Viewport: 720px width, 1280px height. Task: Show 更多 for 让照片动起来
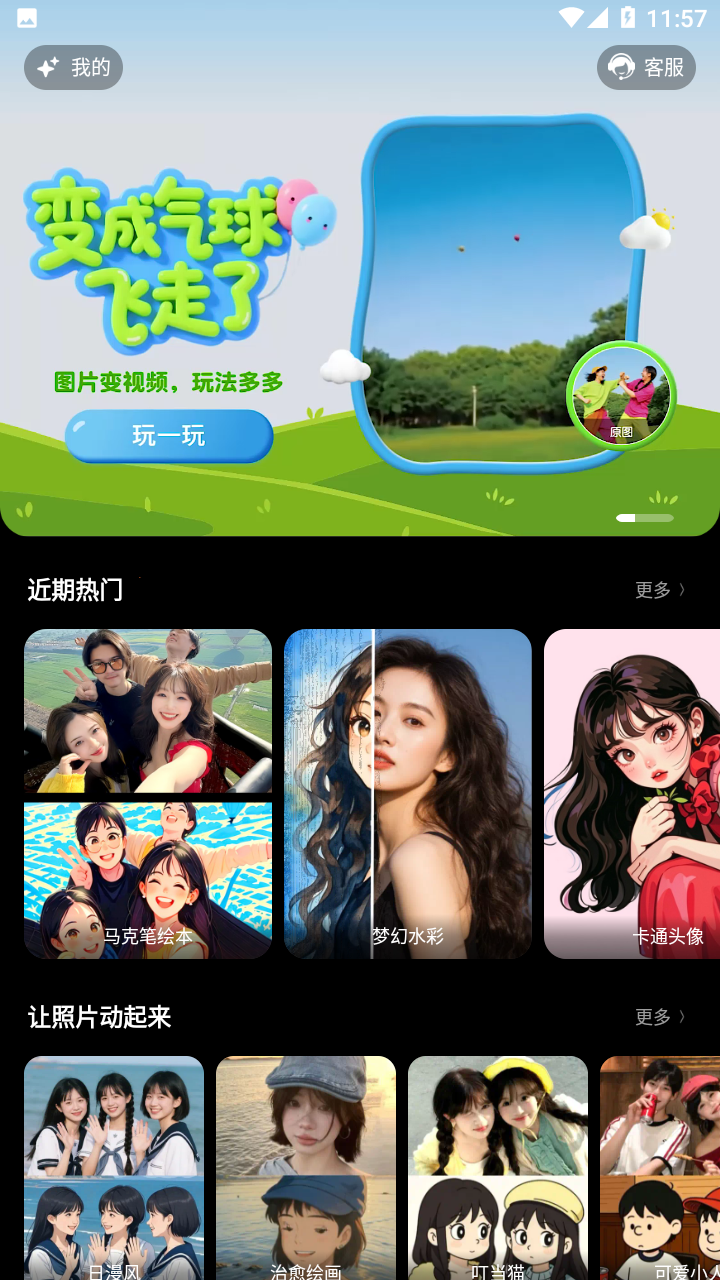point(660,1017)
